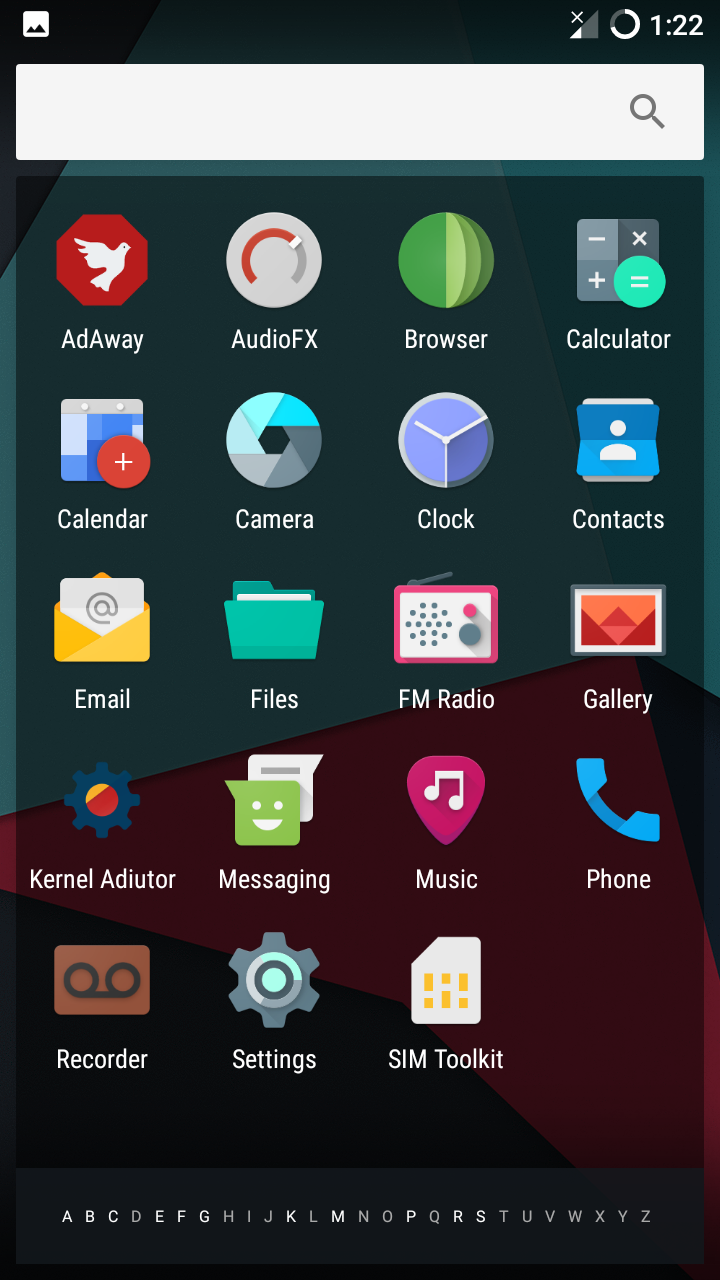720x1280 pixels.
Task: Launch the Recorder app
Action: tap(102, 982)
